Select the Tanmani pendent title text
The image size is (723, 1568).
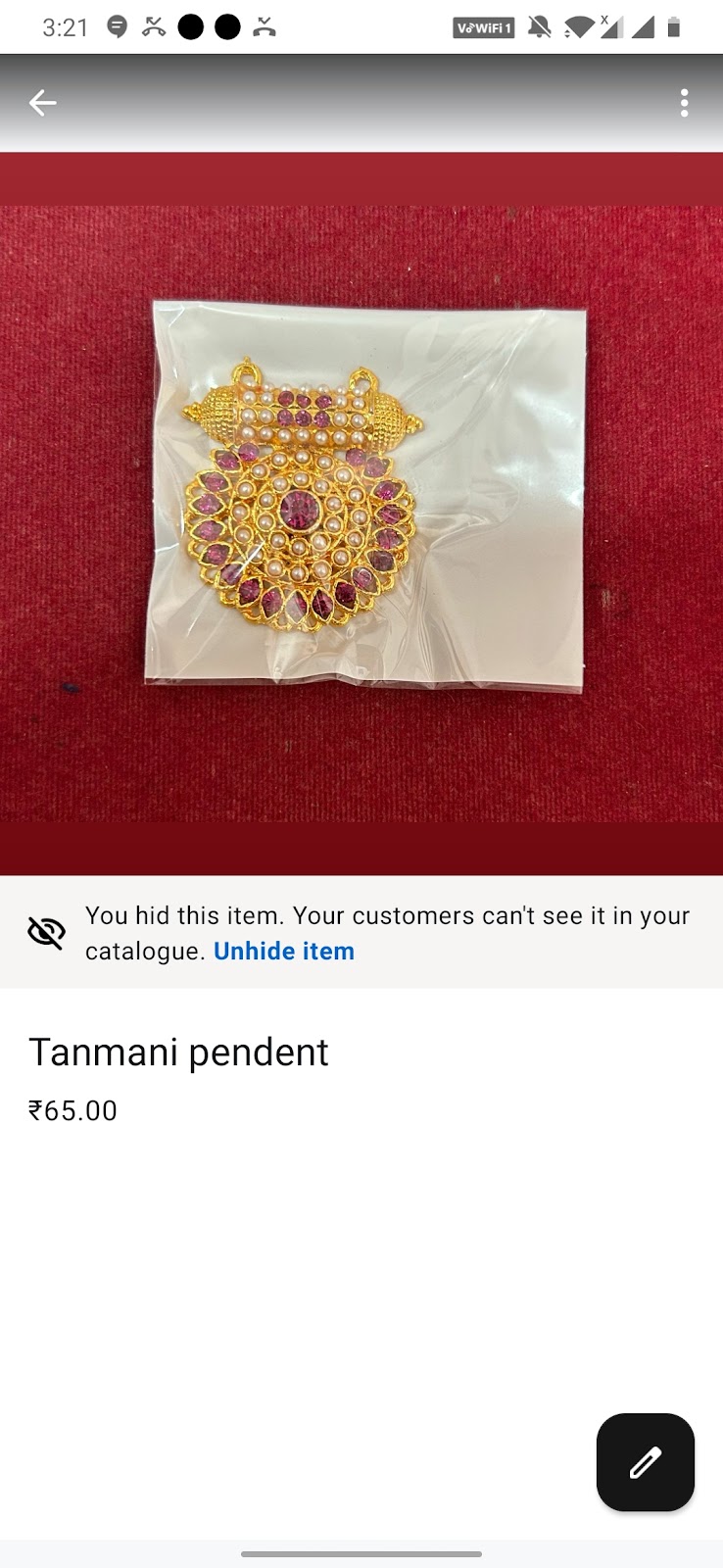coord(179,1052)
